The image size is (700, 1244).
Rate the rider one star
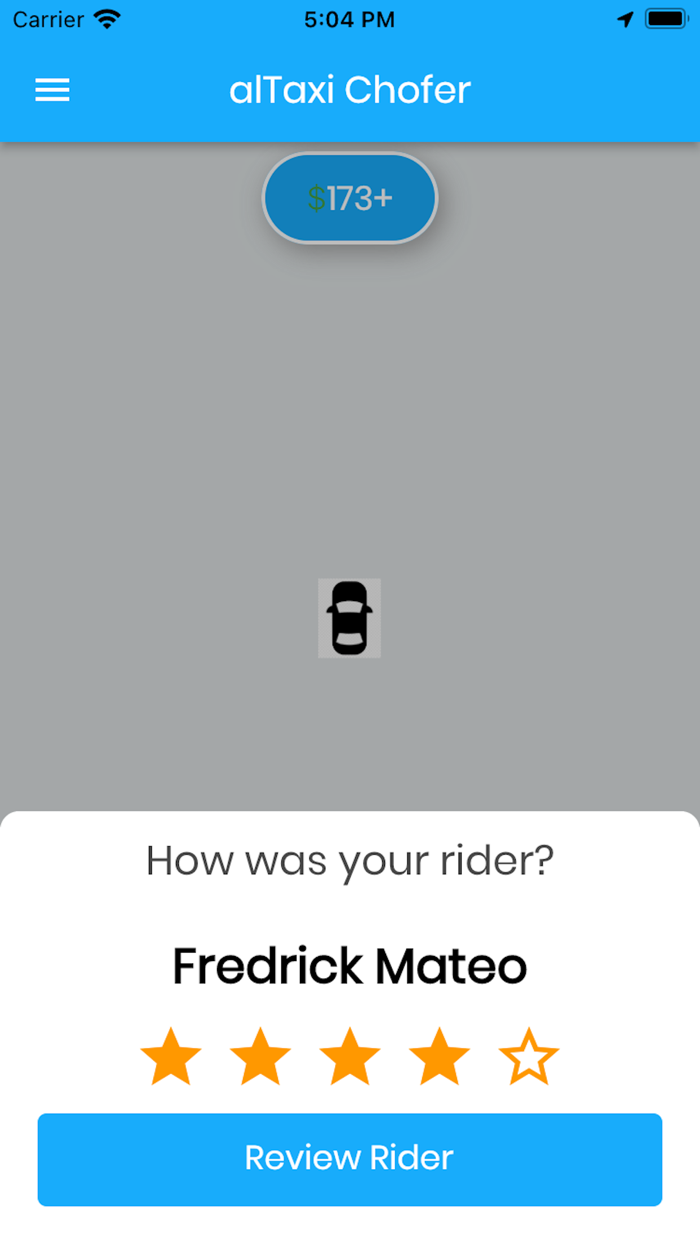pos(171,1056)
